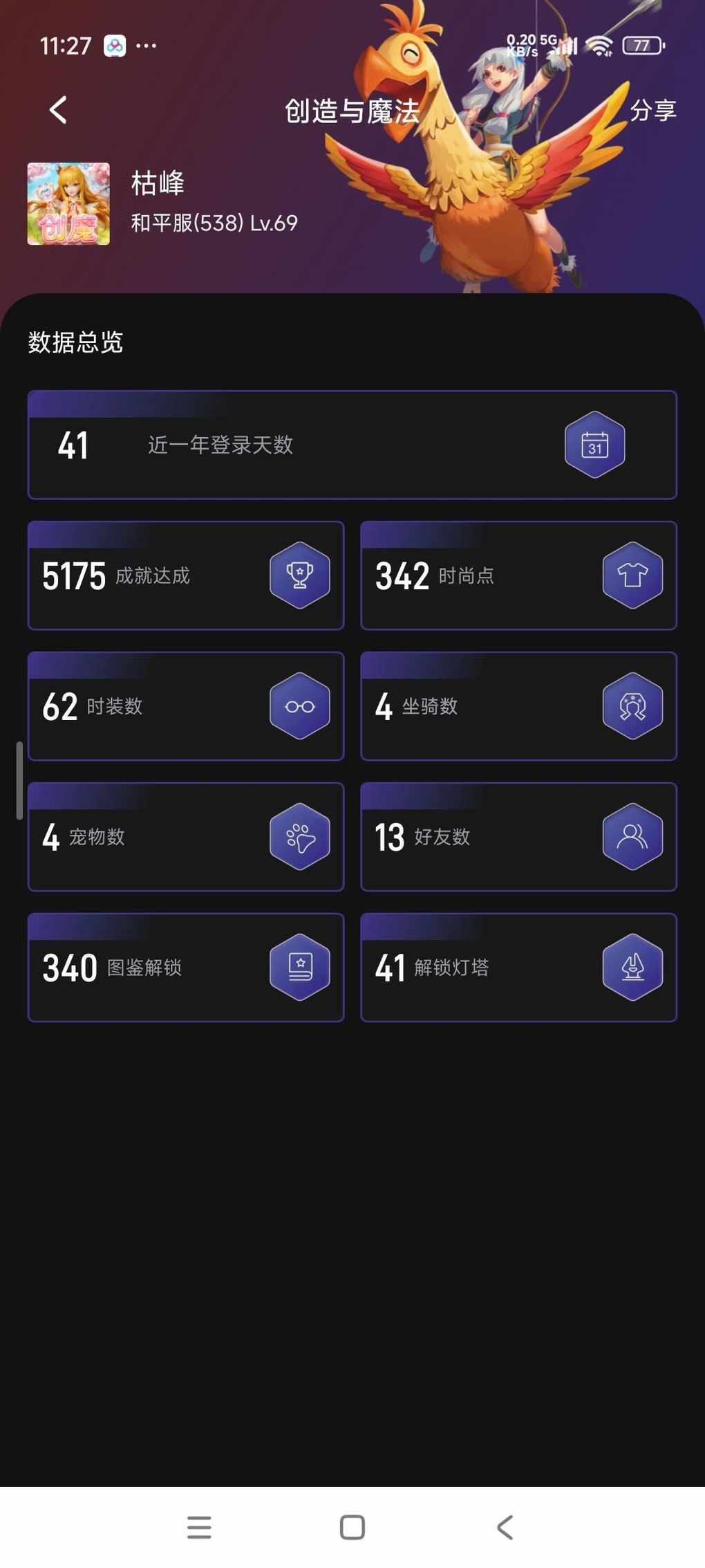
Task: Open the 解锁灯塔 card
Action: tap(518, 968)
